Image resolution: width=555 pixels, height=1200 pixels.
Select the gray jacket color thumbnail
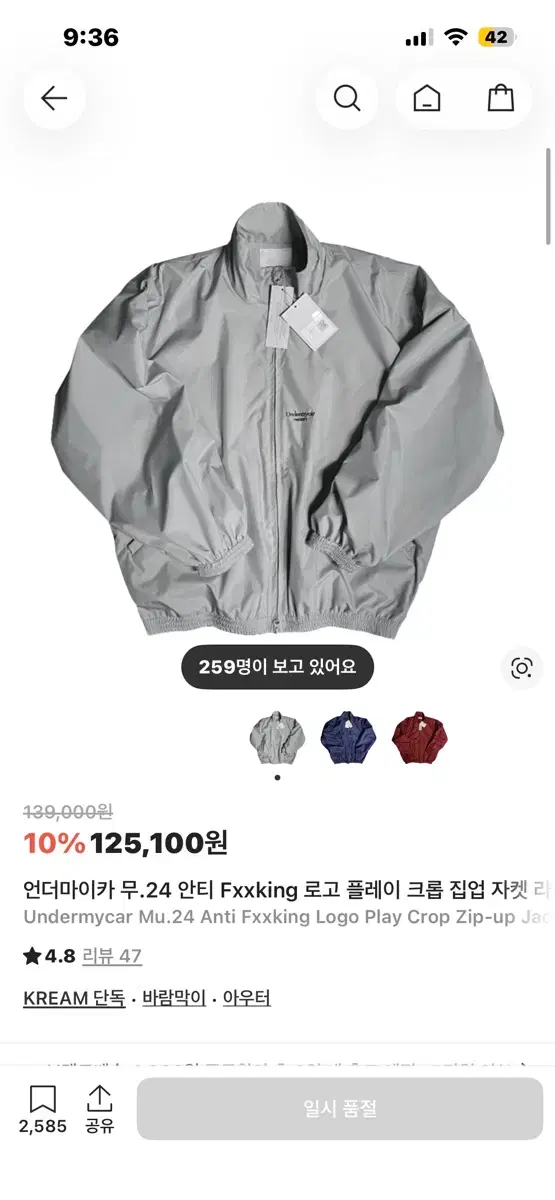click(277, 739)
